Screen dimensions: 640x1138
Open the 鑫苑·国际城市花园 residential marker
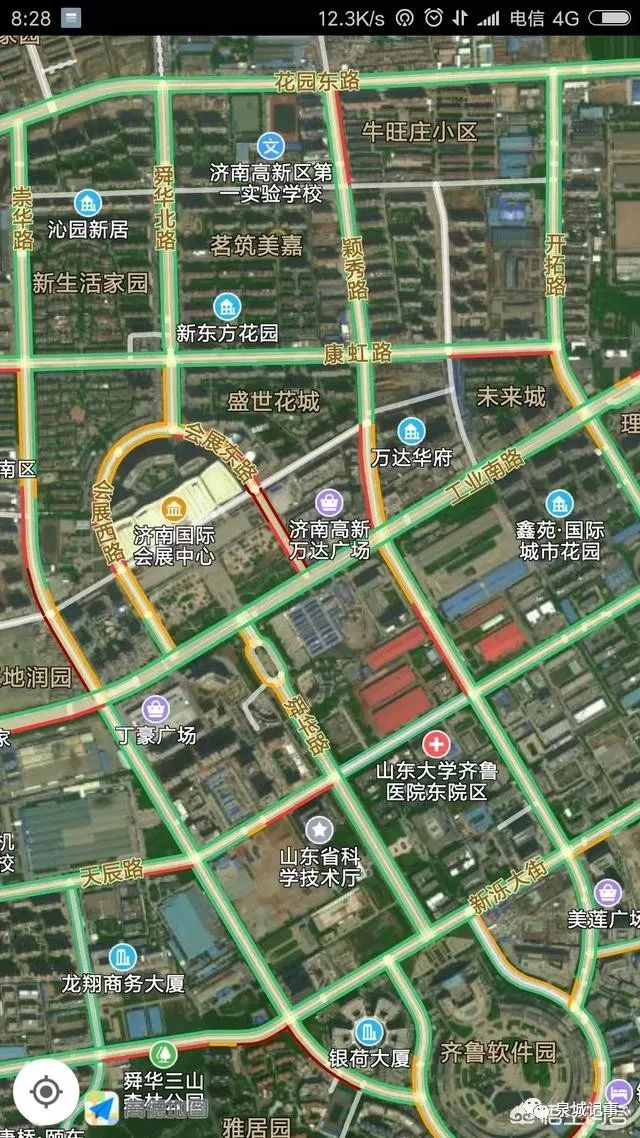[559, 504]
